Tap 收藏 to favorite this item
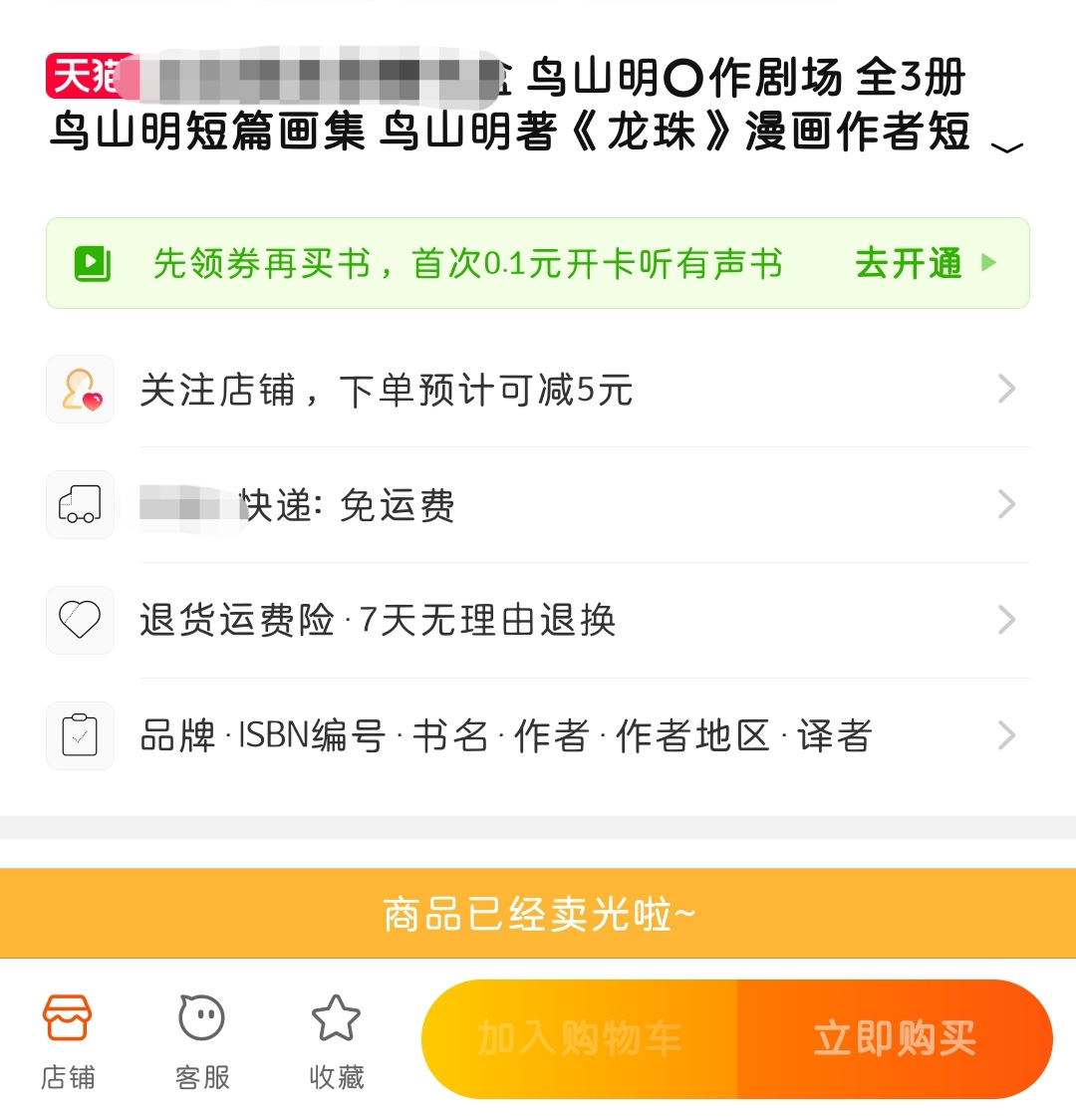The width and height of the screenshot is (1076, 1120). tap(336, 1040)
